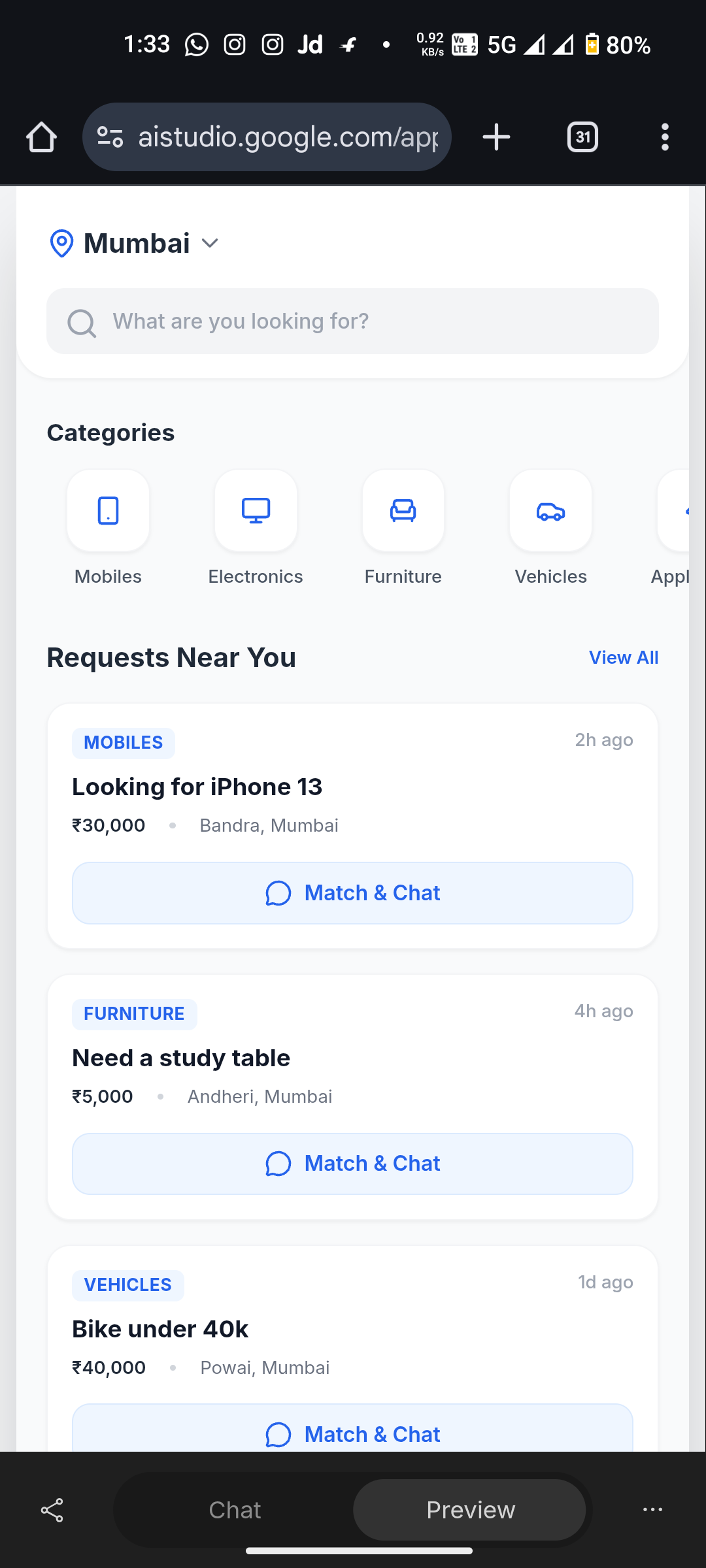Open a new browser tab
Image resolution: width=706 pixels, height=1568 pixels.
496,137
